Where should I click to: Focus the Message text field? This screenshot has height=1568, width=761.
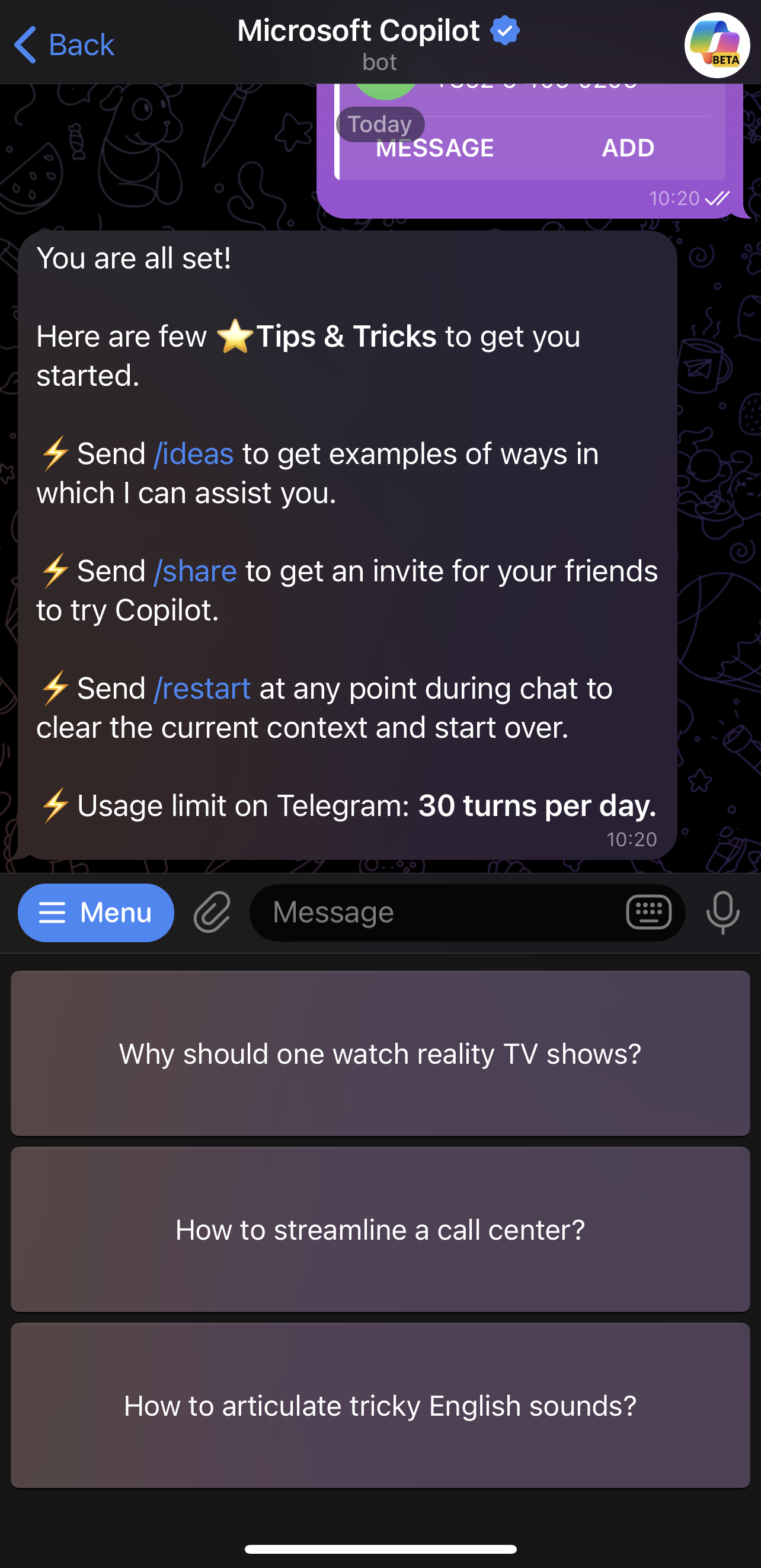(x=439, y=913)
